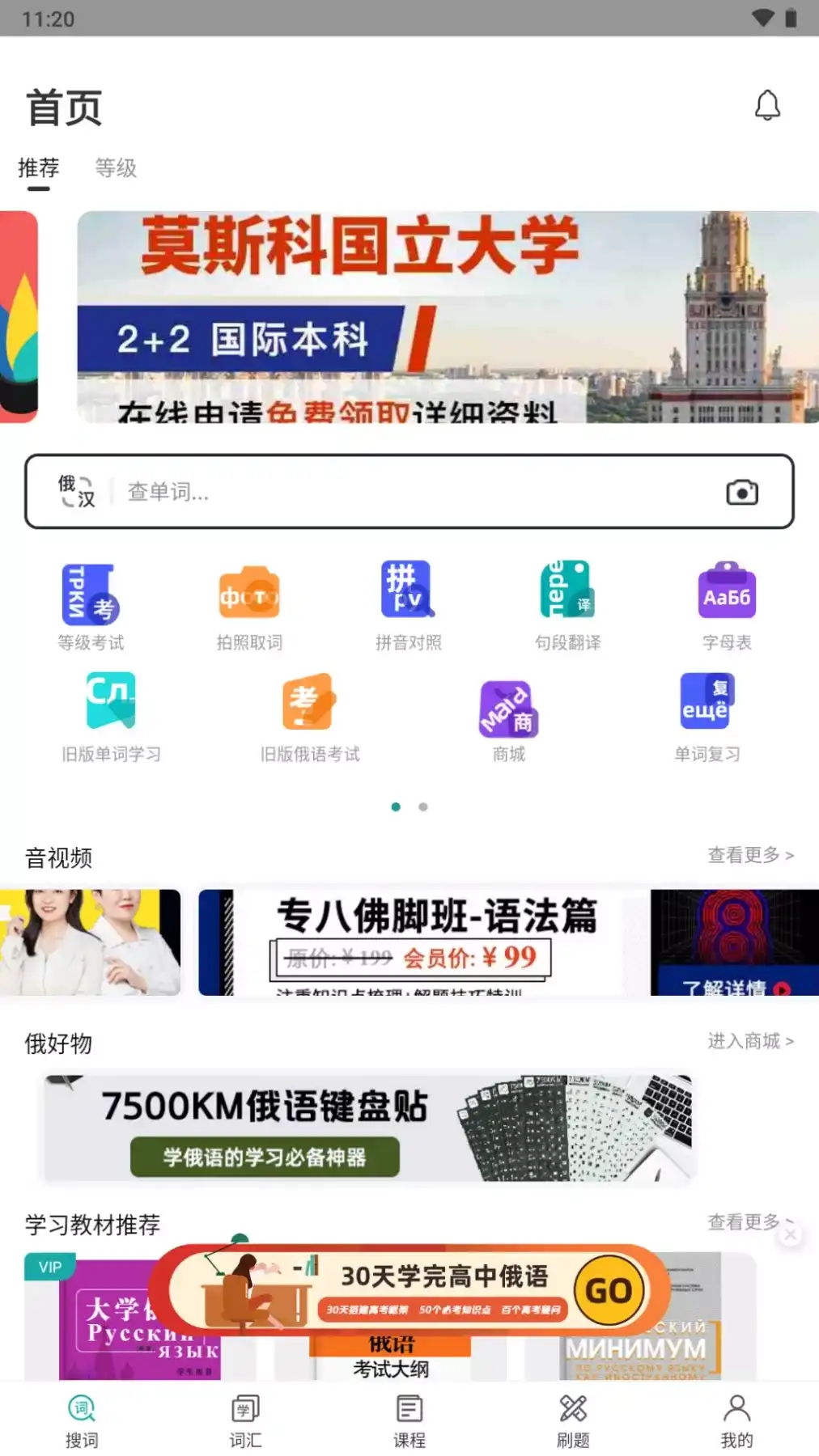Toggle the 俄汉 language direction
Viewport: 819px width, 1456px height.
[x=77, y=491]
